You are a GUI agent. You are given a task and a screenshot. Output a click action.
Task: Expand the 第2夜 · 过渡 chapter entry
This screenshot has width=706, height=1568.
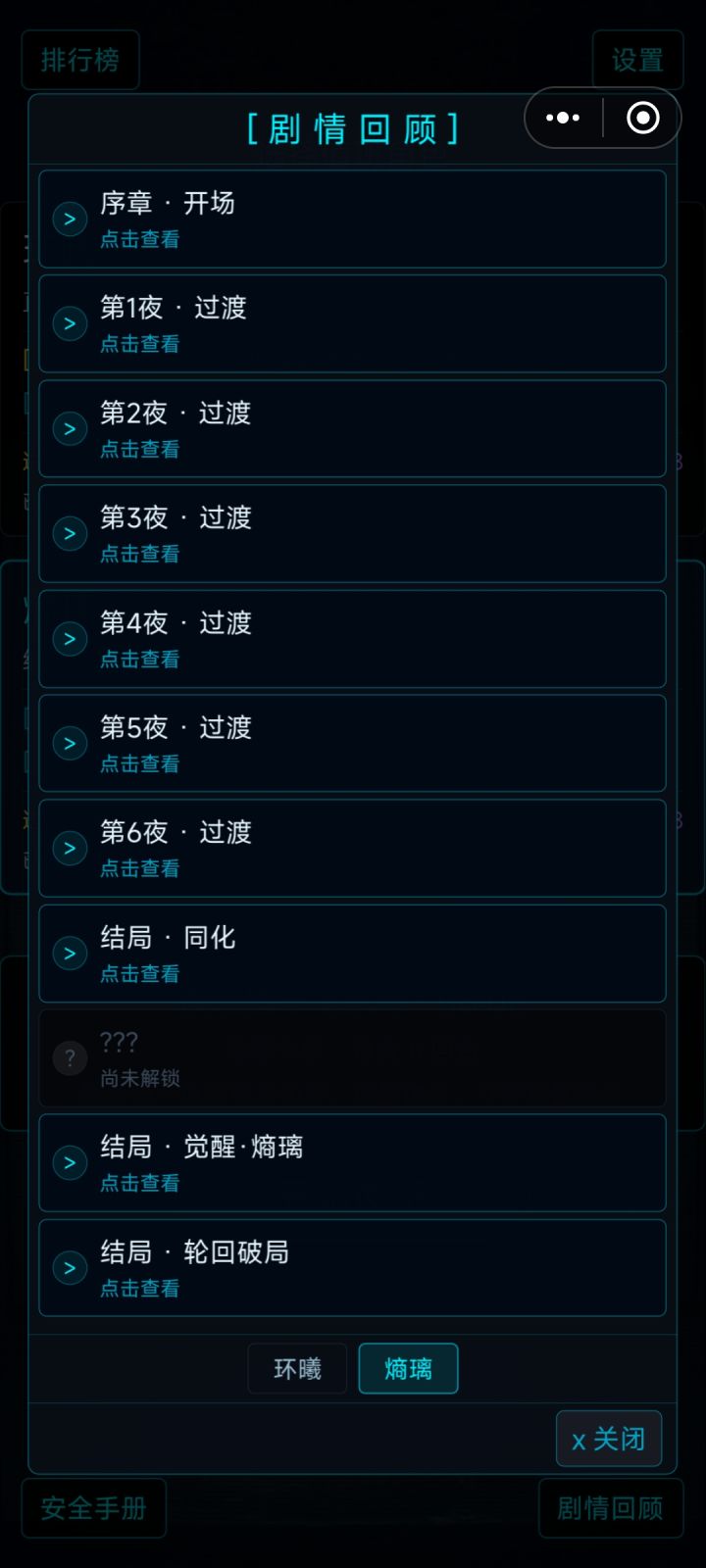pyautogui.click(x=353, y=428)
